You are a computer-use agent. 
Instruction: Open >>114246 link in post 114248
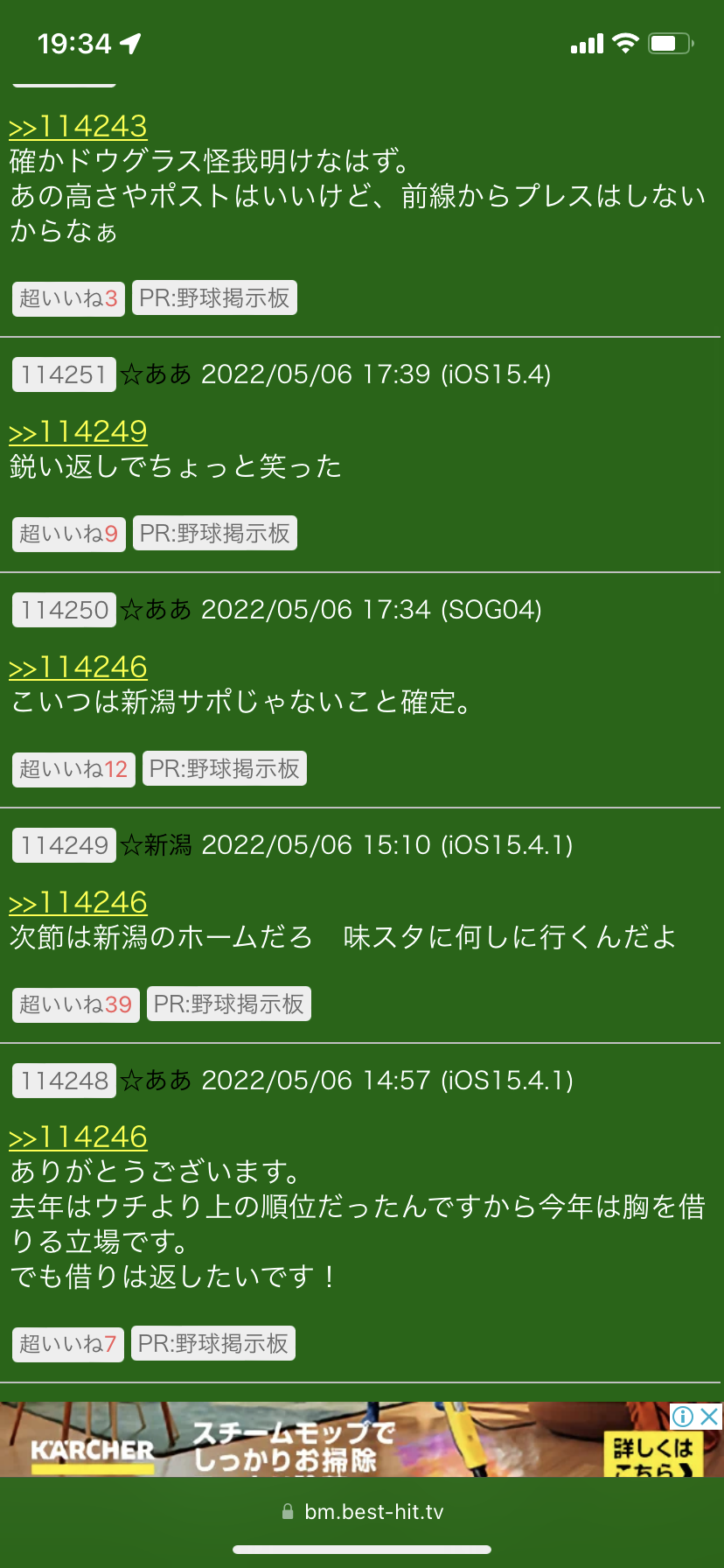78,1137
